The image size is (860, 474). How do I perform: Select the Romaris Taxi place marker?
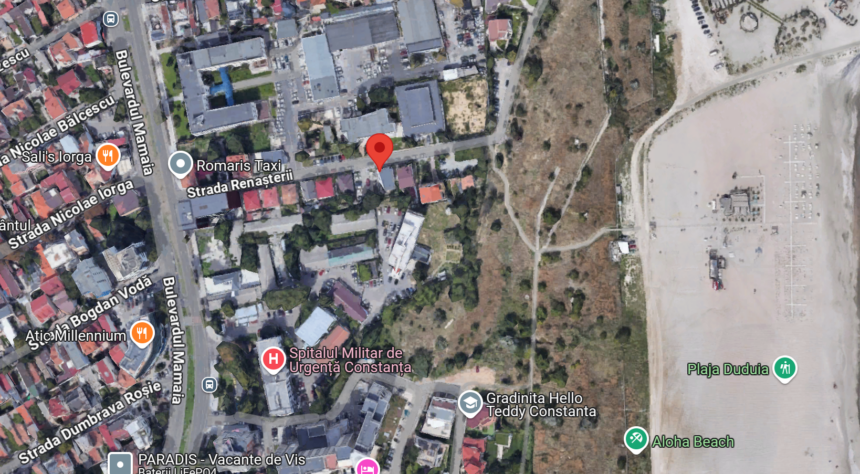[181, 164]
